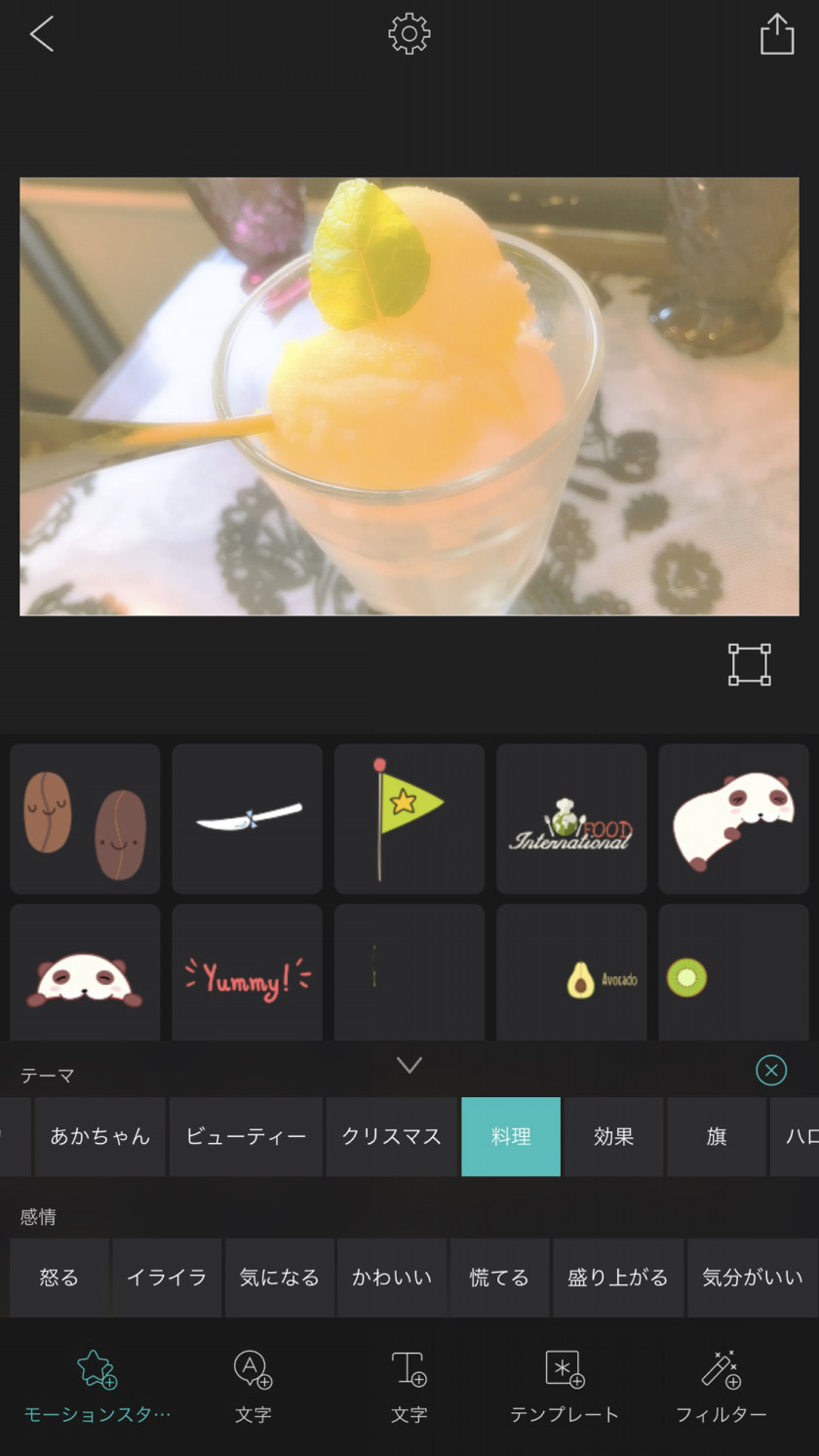Collapse the panel with the down chevron

(x=409, y=1065)
